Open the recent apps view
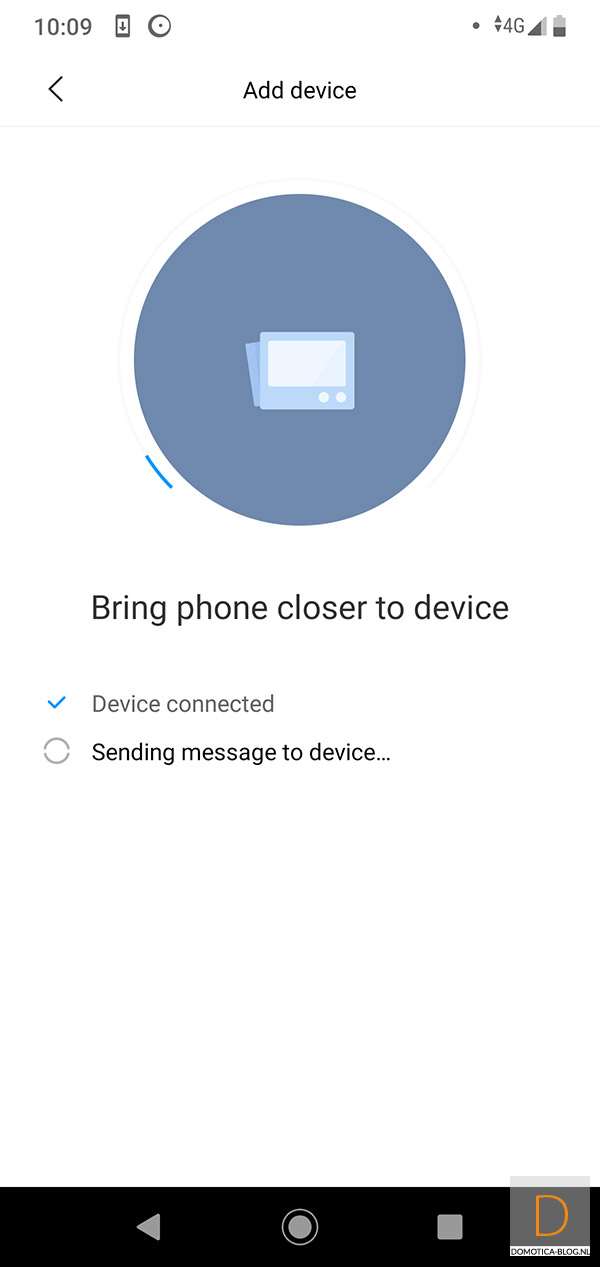 pyautogui.click(x=450, y=1226)
